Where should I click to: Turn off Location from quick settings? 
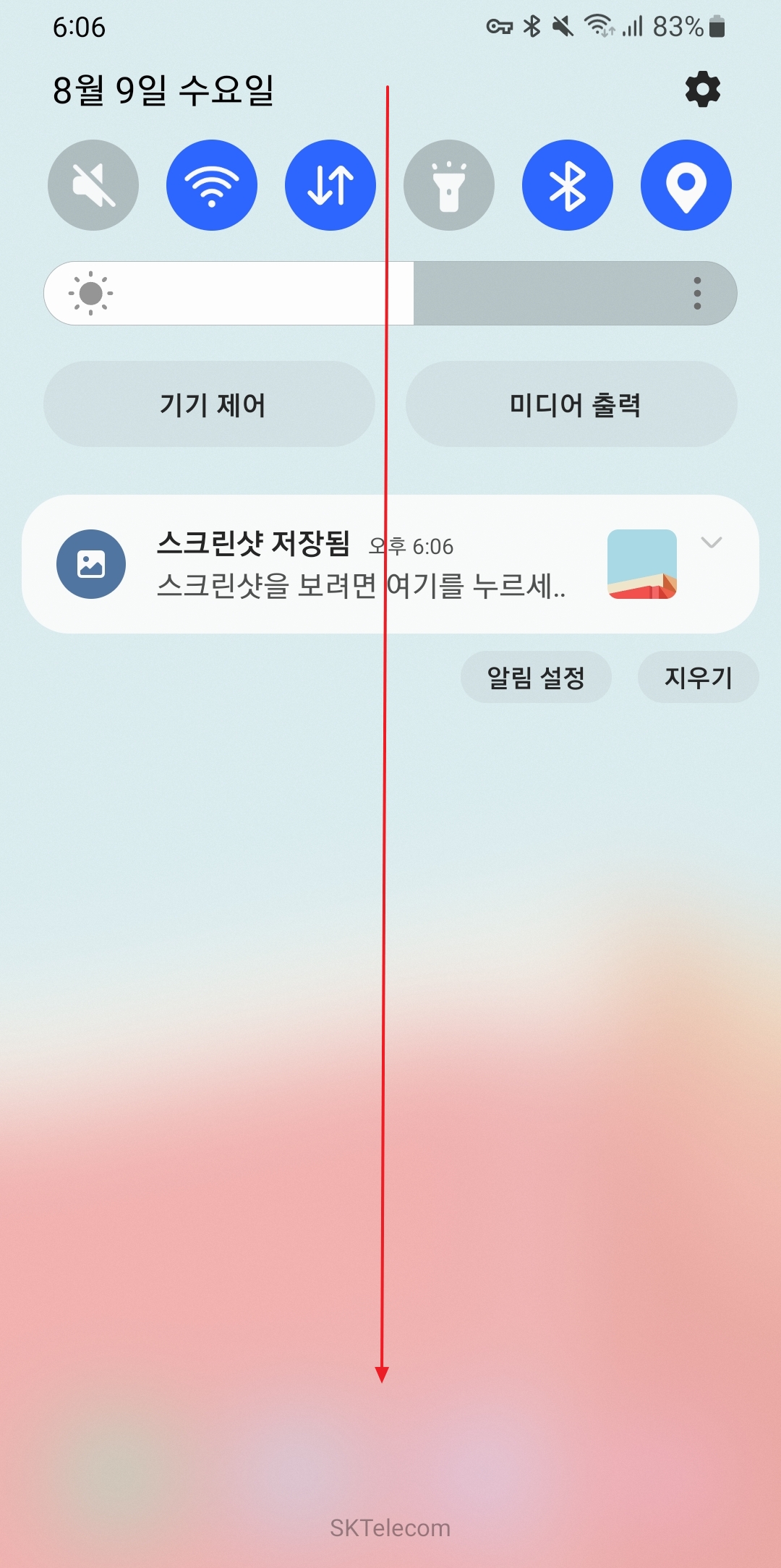[685, 184]
